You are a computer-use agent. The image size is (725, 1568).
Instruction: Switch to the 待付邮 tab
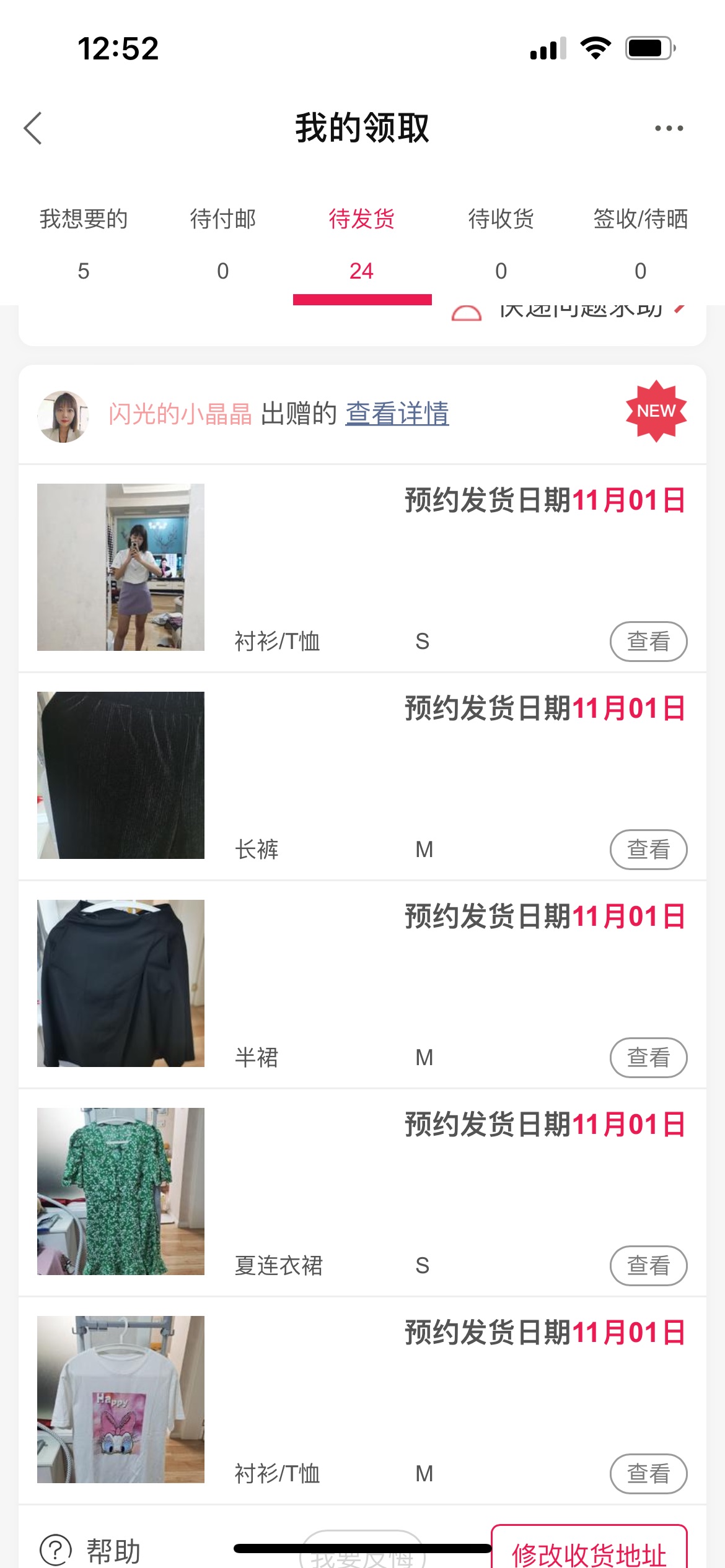(223, 244)
